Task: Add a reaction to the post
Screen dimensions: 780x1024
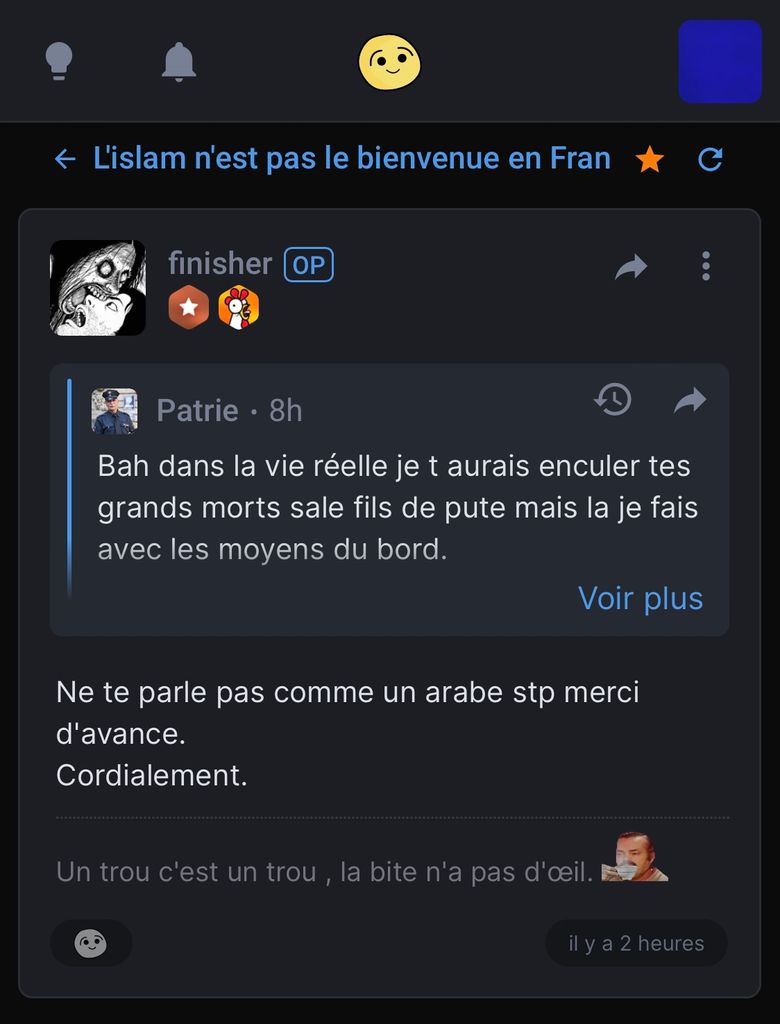Action: tap(91, 943)
